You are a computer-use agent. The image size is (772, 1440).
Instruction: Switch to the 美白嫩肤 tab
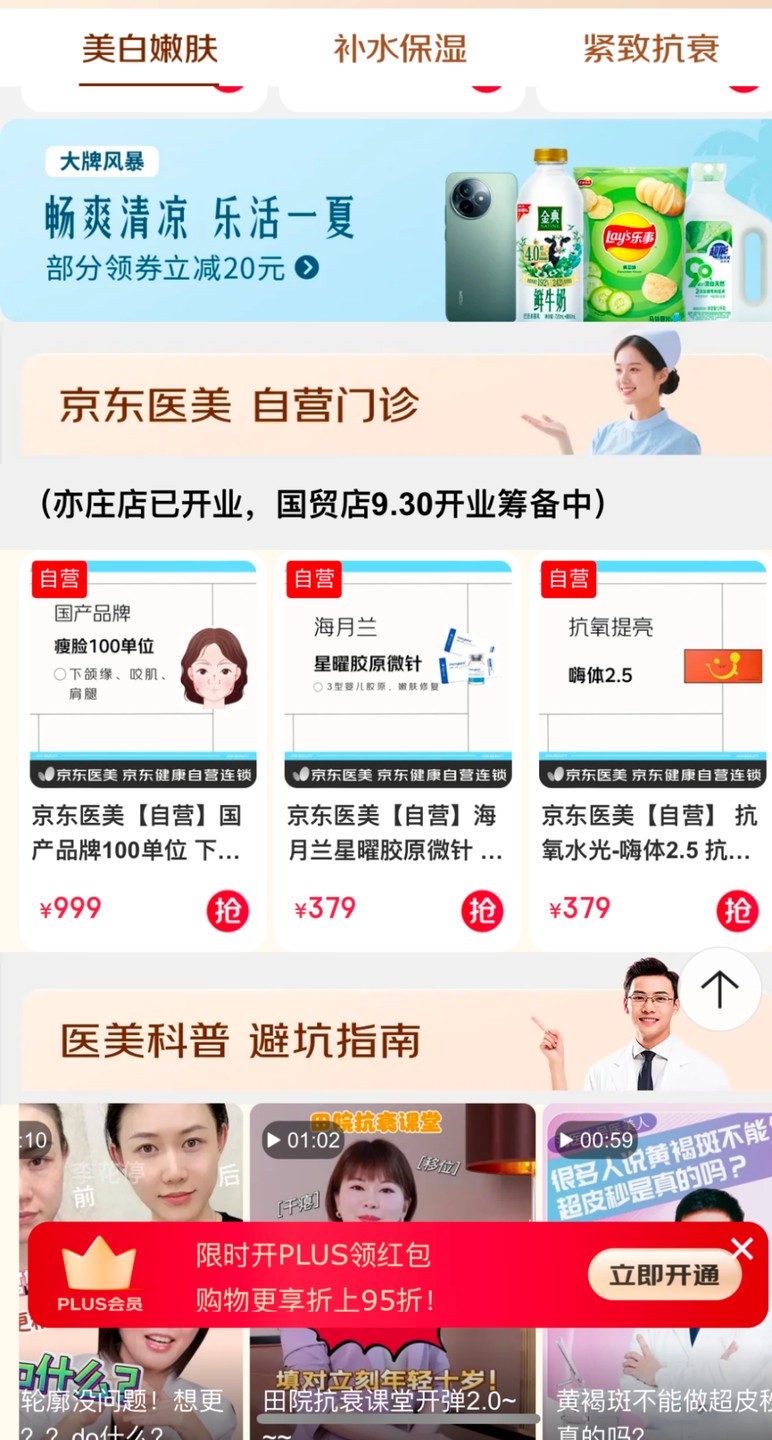tap(149, 48)
